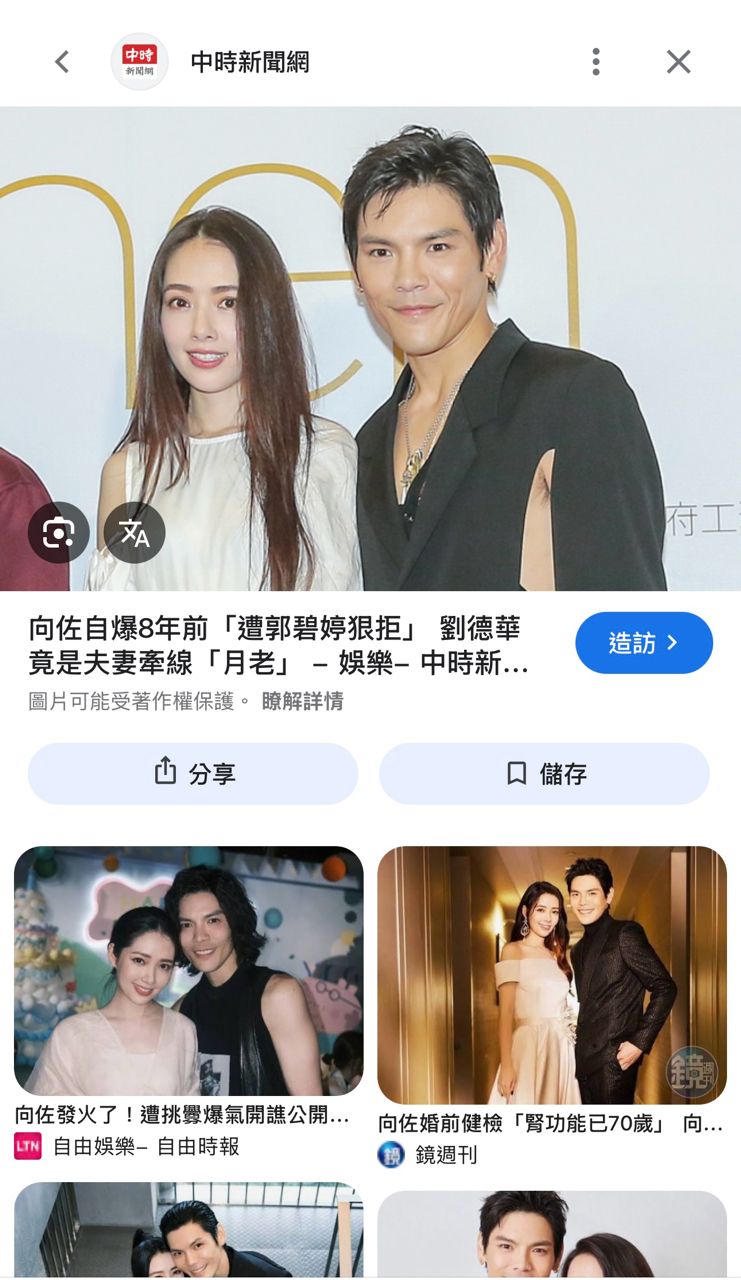
Task: Tap the 造訪 button to visit site
Action: click(643, 643)
